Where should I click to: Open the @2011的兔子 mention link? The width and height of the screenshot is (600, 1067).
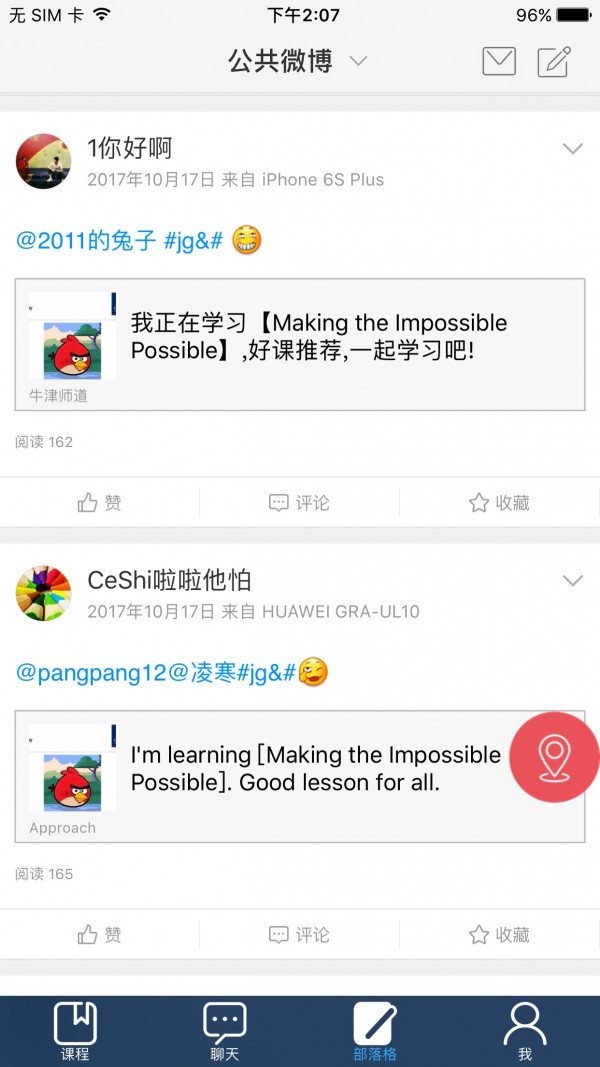pos(87,240)
